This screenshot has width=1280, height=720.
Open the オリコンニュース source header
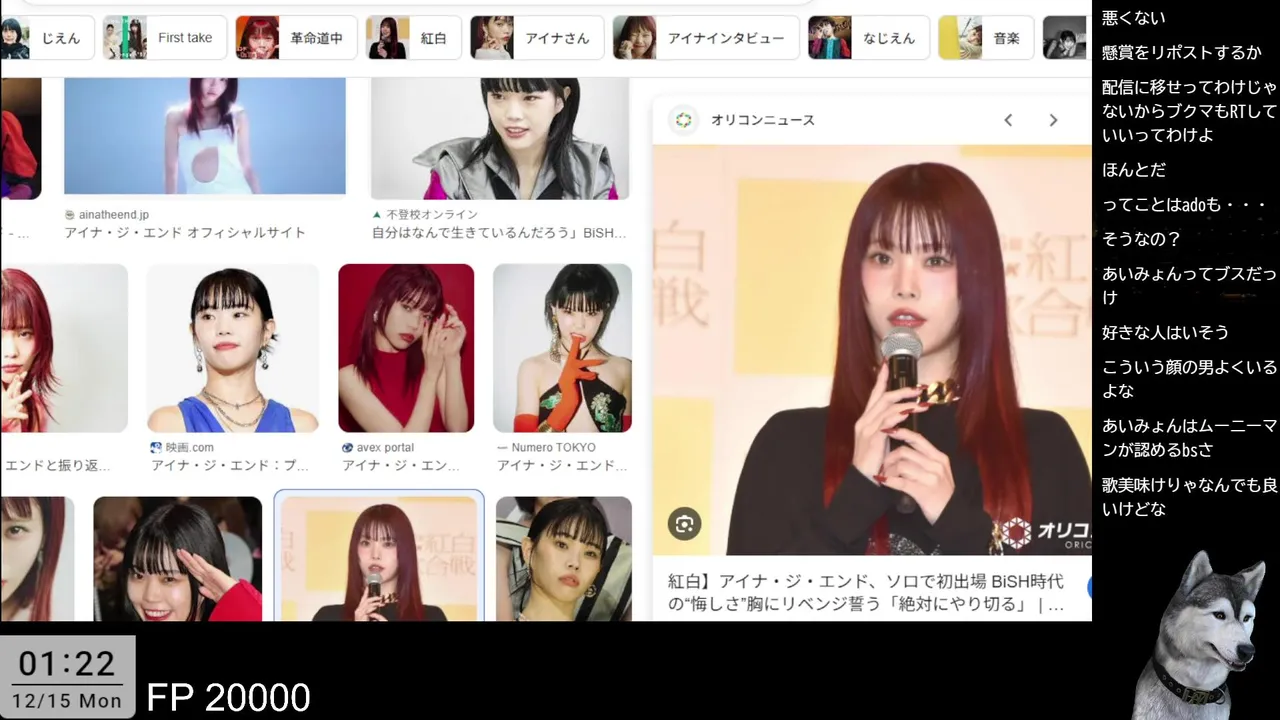[x=762, y=120]
